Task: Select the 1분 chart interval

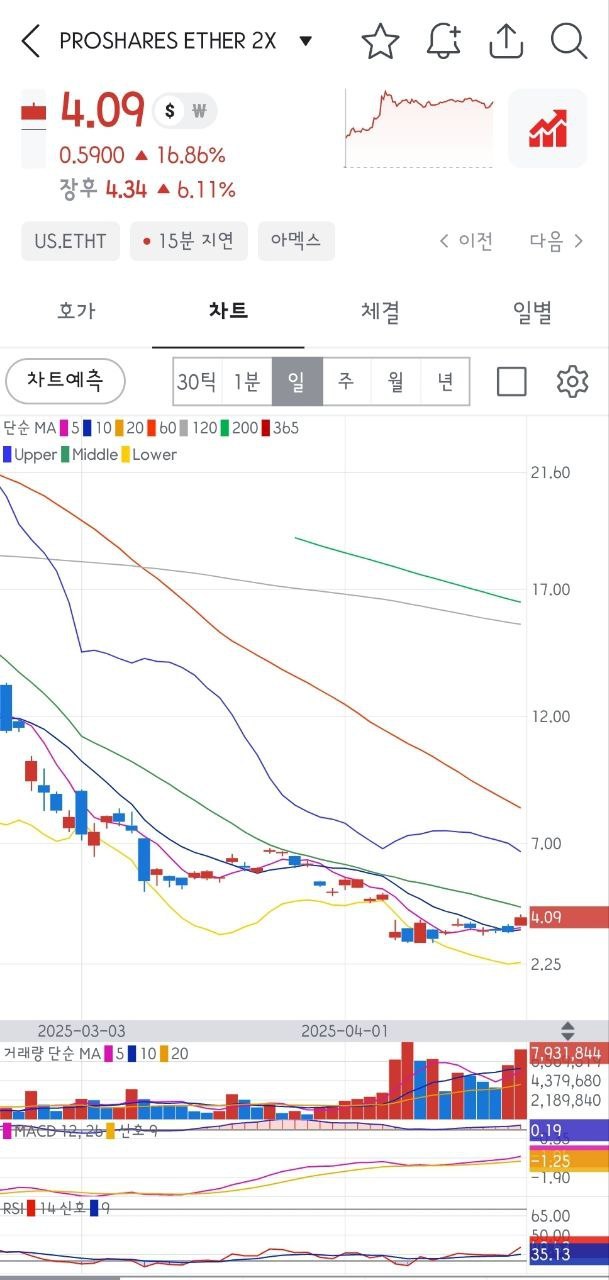Action: pos(247,381)
